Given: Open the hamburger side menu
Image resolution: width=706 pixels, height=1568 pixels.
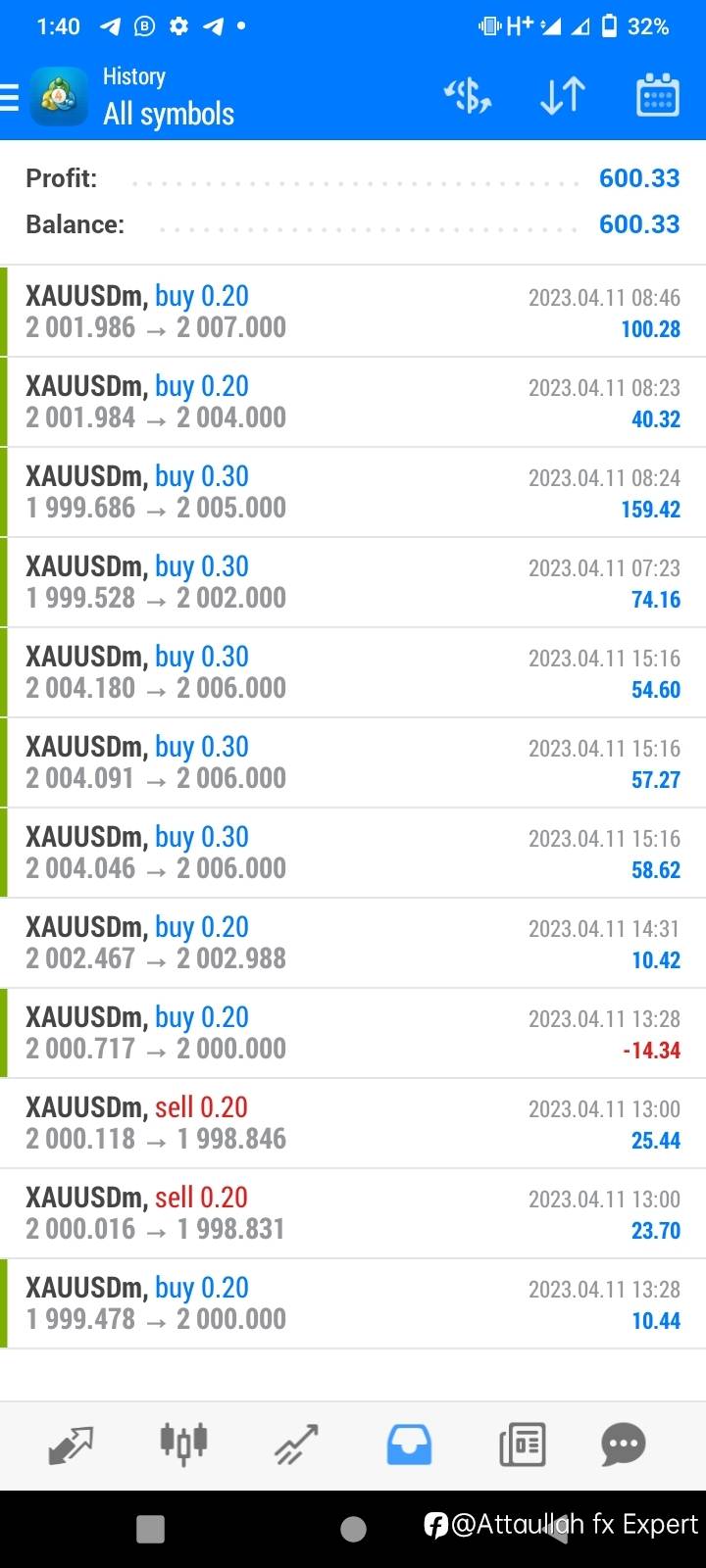Looking at the screenshot, I should [x=9, y=97].
